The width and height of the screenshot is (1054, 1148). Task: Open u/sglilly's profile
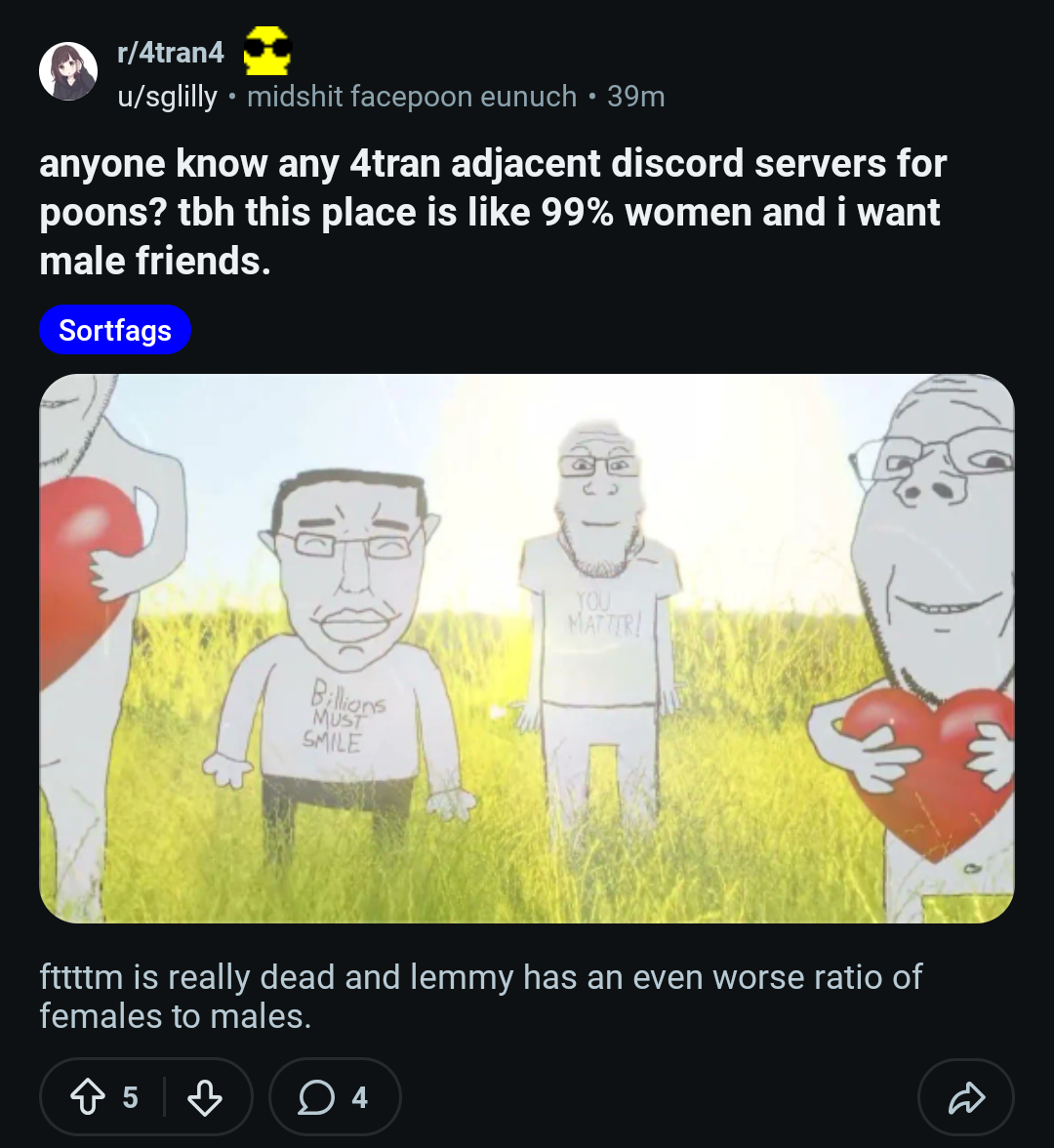[167, 98]
